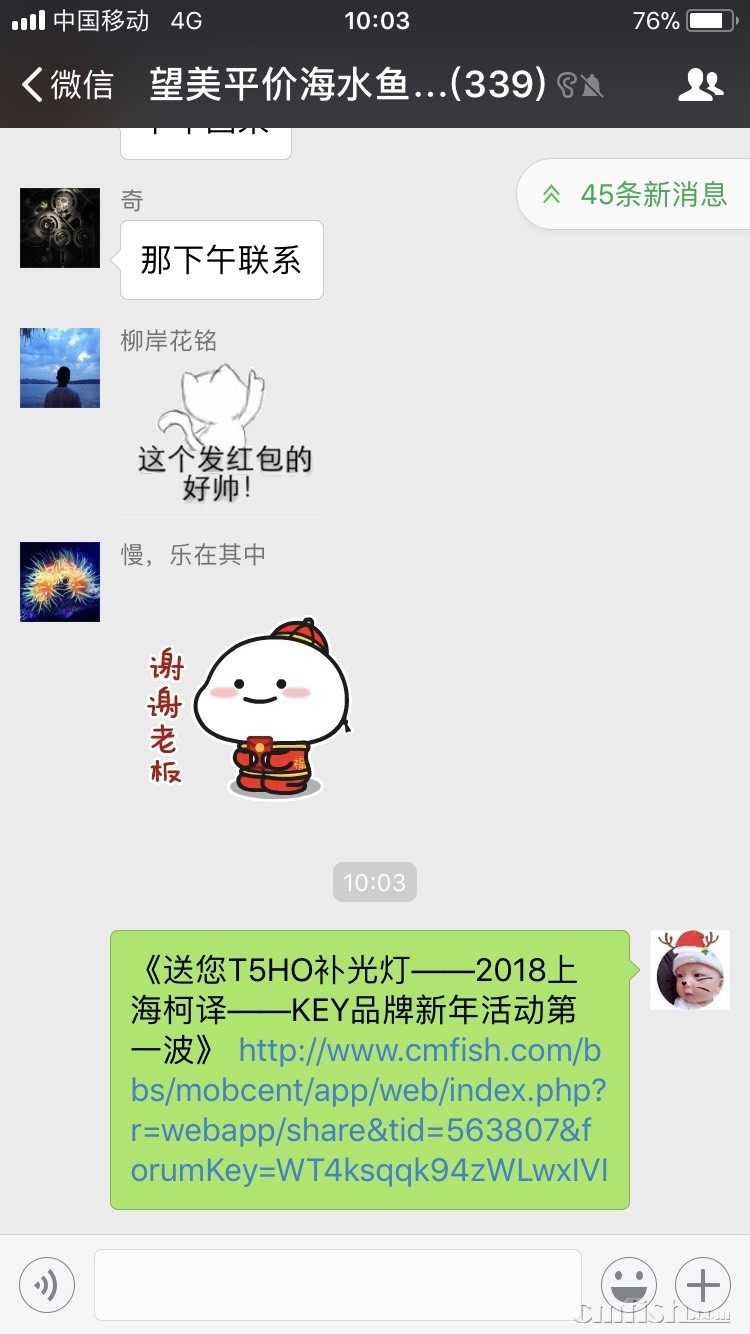This screenshot has height=1334, width=750.
Task: Jump to the 45条新消息 unread messages
Action: 636,194
